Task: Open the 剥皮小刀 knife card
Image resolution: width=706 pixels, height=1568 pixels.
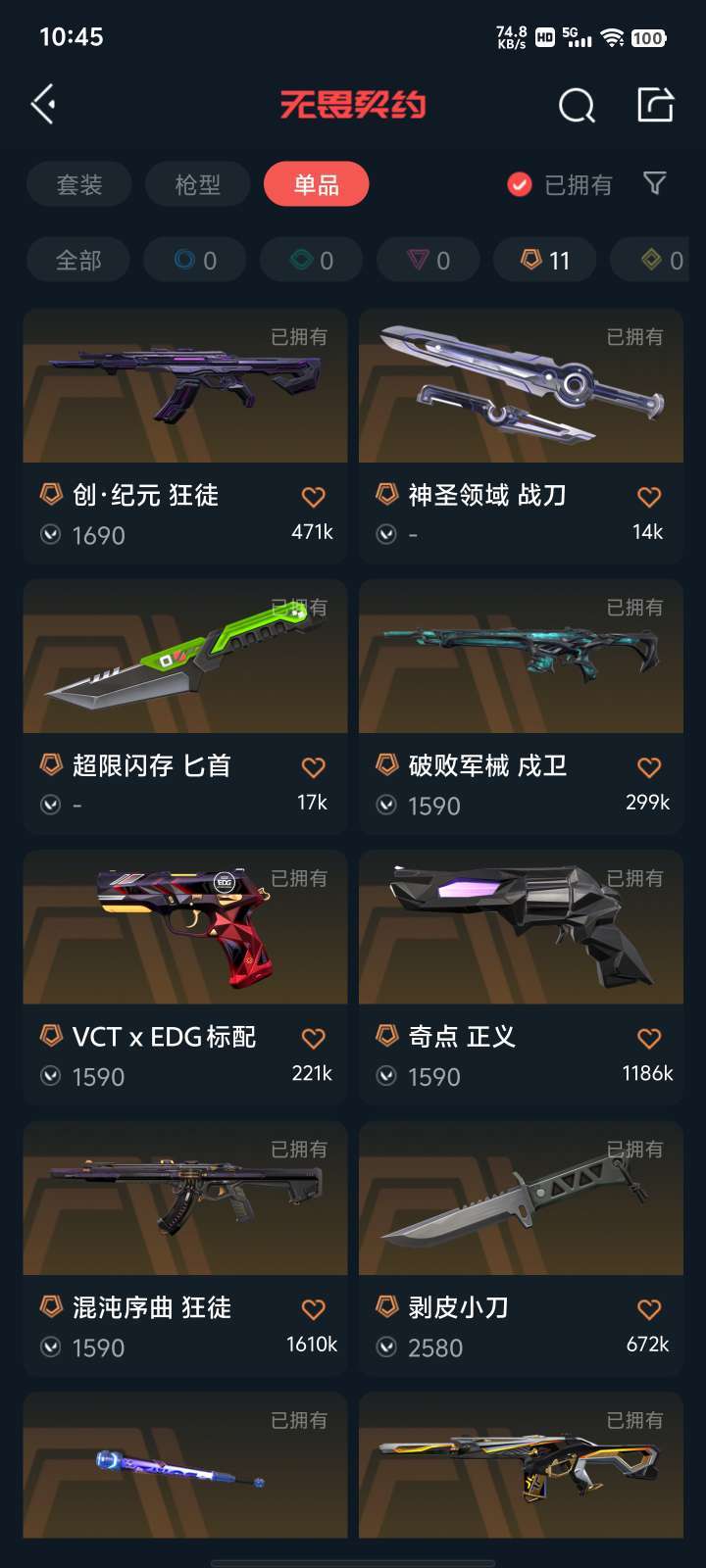Action: (521, 1203)
